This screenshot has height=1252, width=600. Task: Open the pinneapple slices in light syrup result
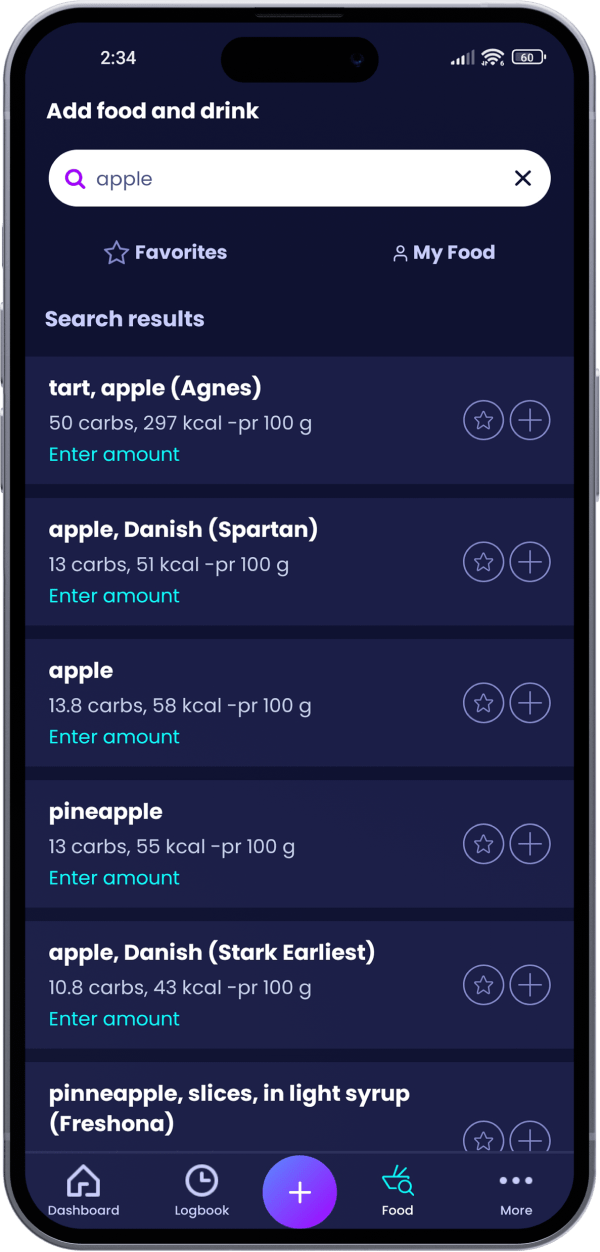click(x=229, y=1108)
